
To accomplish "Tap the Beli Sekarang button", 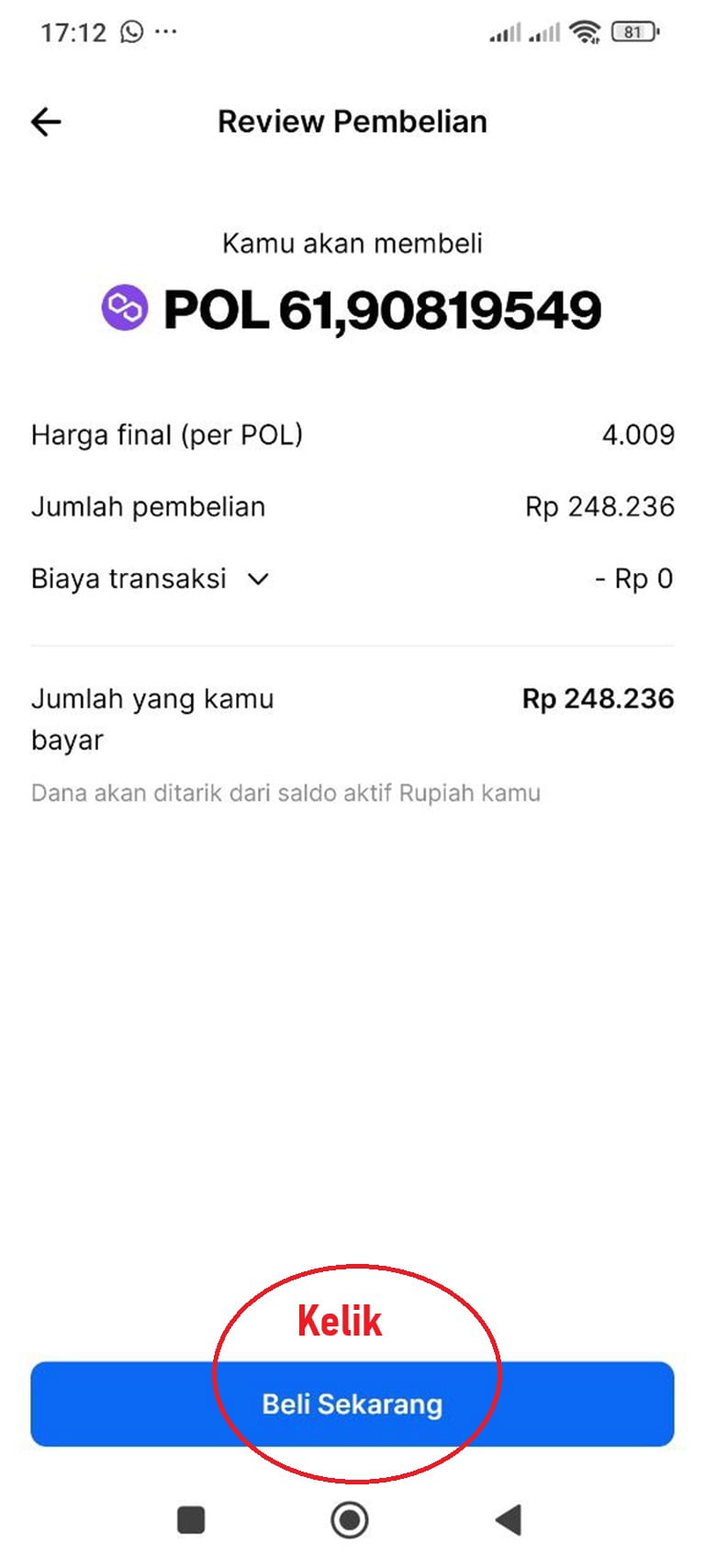I will click(352, 1404).
